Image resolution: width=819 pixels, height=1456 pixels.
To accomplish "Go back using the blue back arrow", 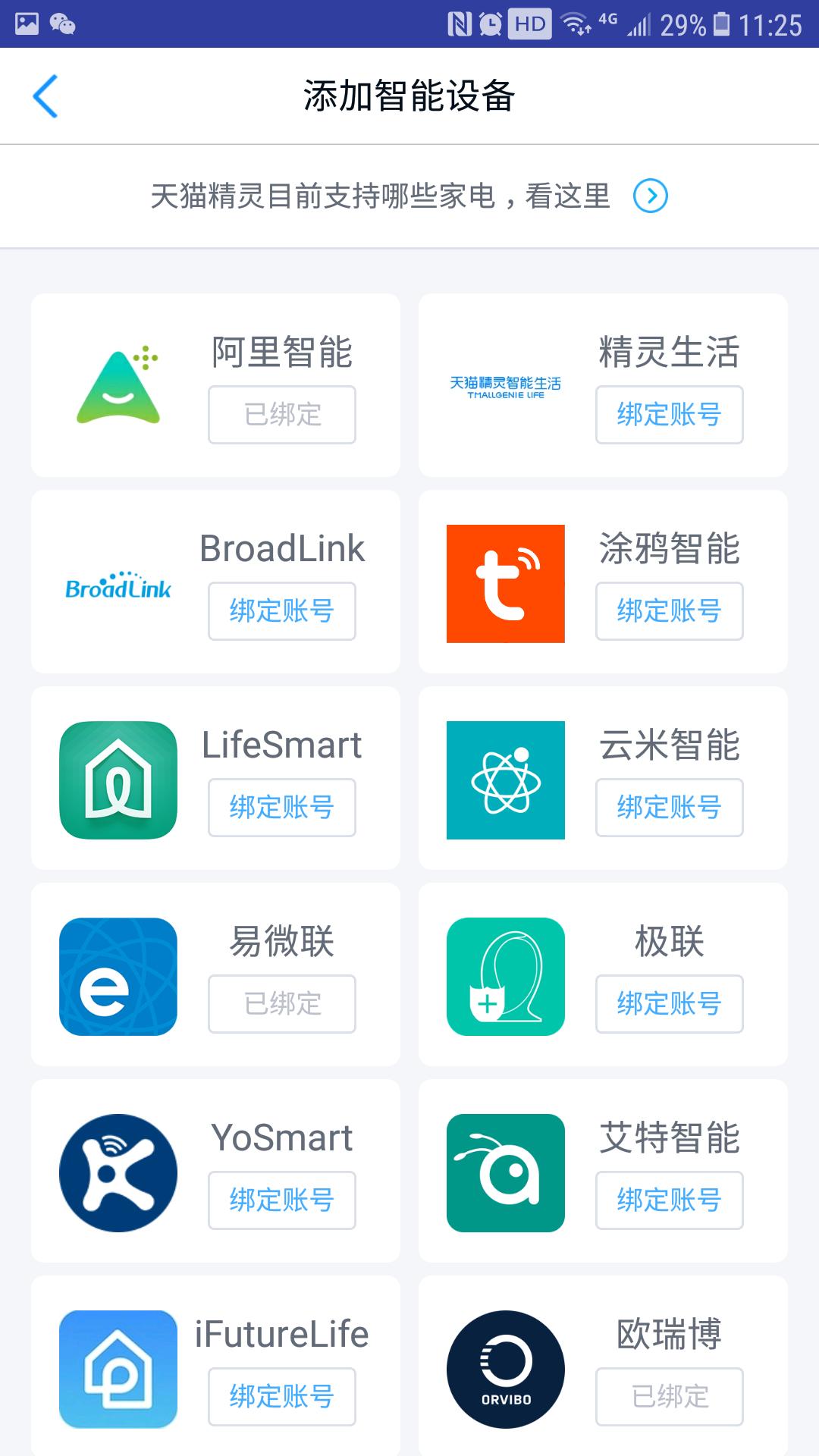I will [47, 96].
